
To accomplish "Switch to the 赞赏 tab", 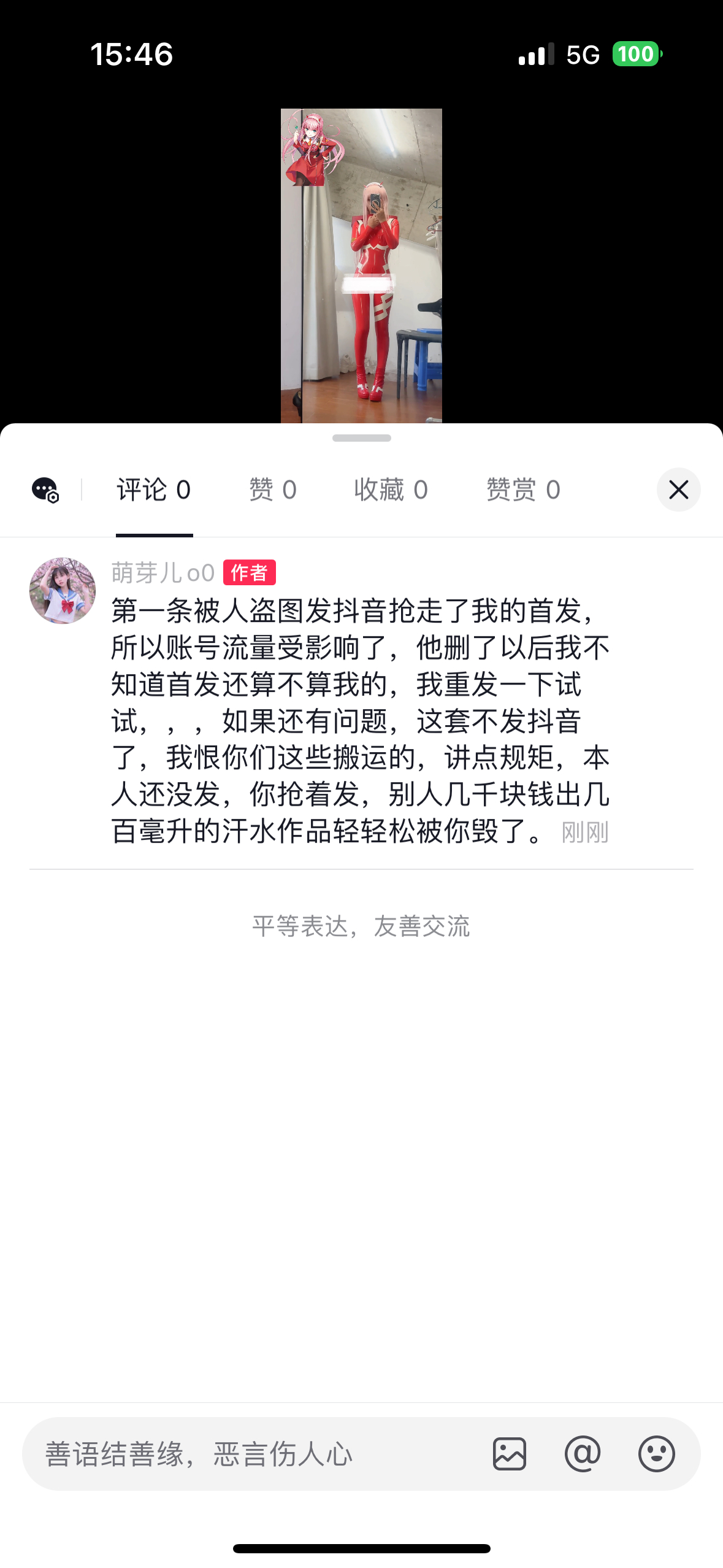I will click(x=523, y=490).
